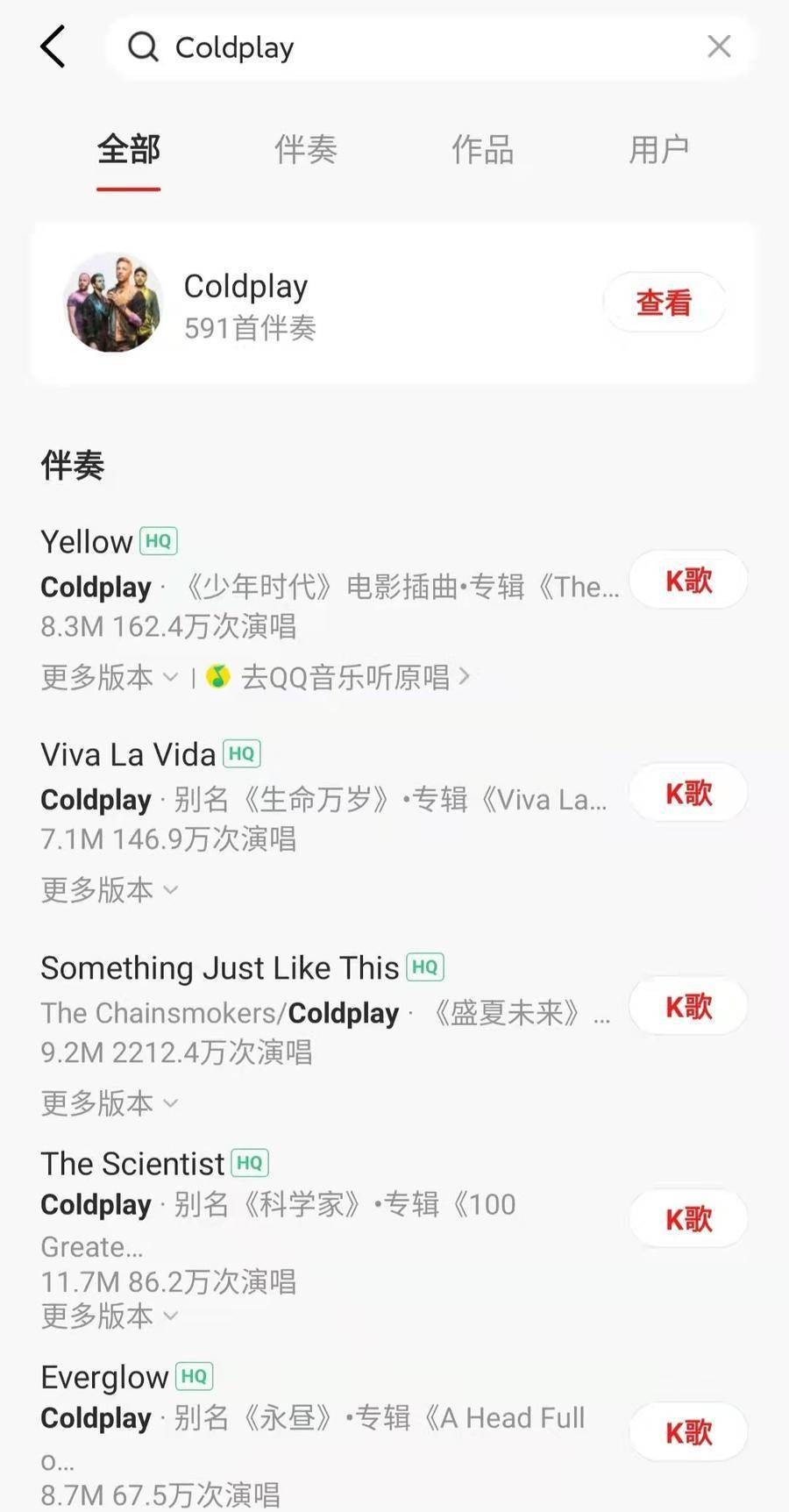Select the 作品 tab

tap(482, 150)
